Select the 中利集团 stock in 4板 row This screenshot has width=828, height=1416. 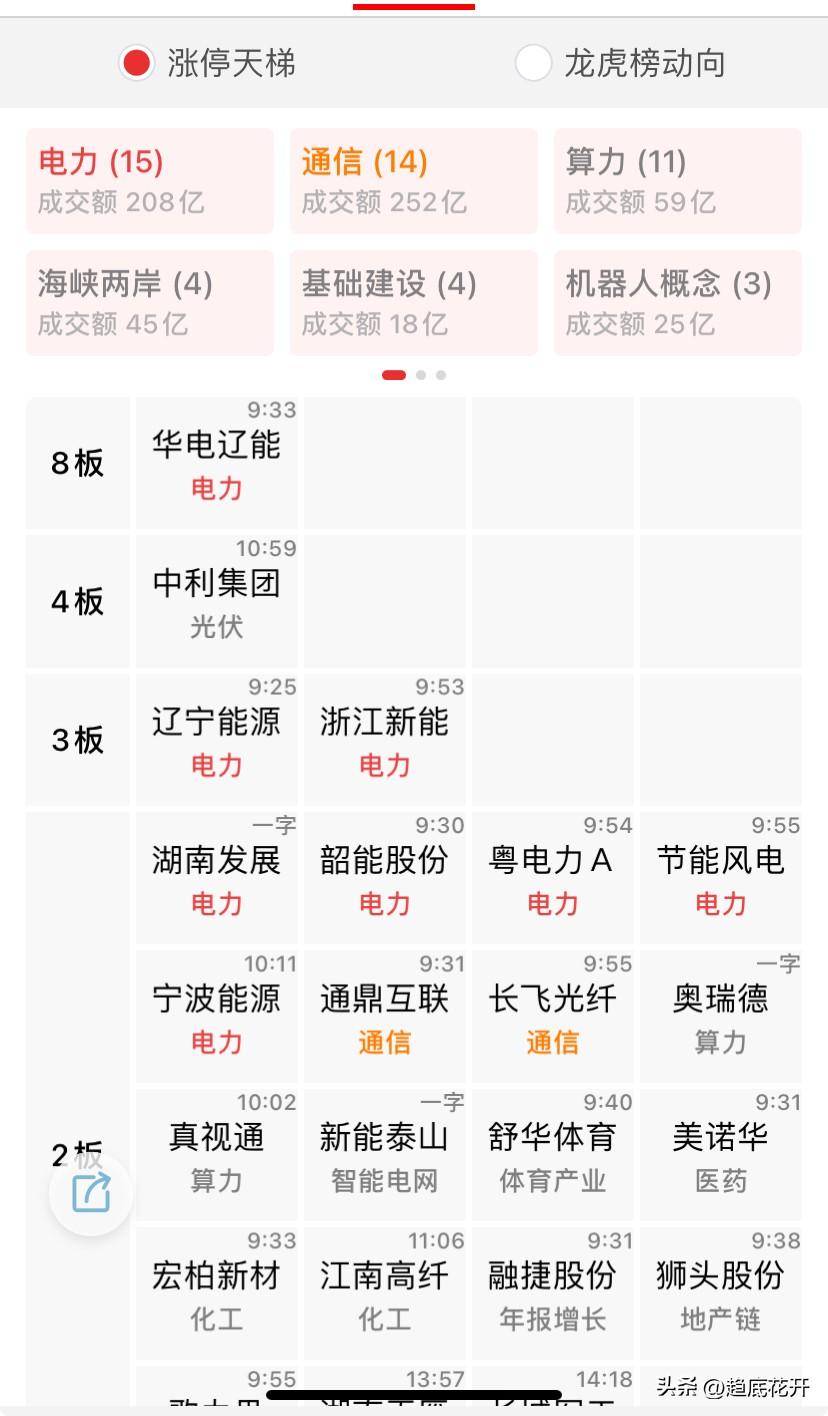tap(216, 601)
